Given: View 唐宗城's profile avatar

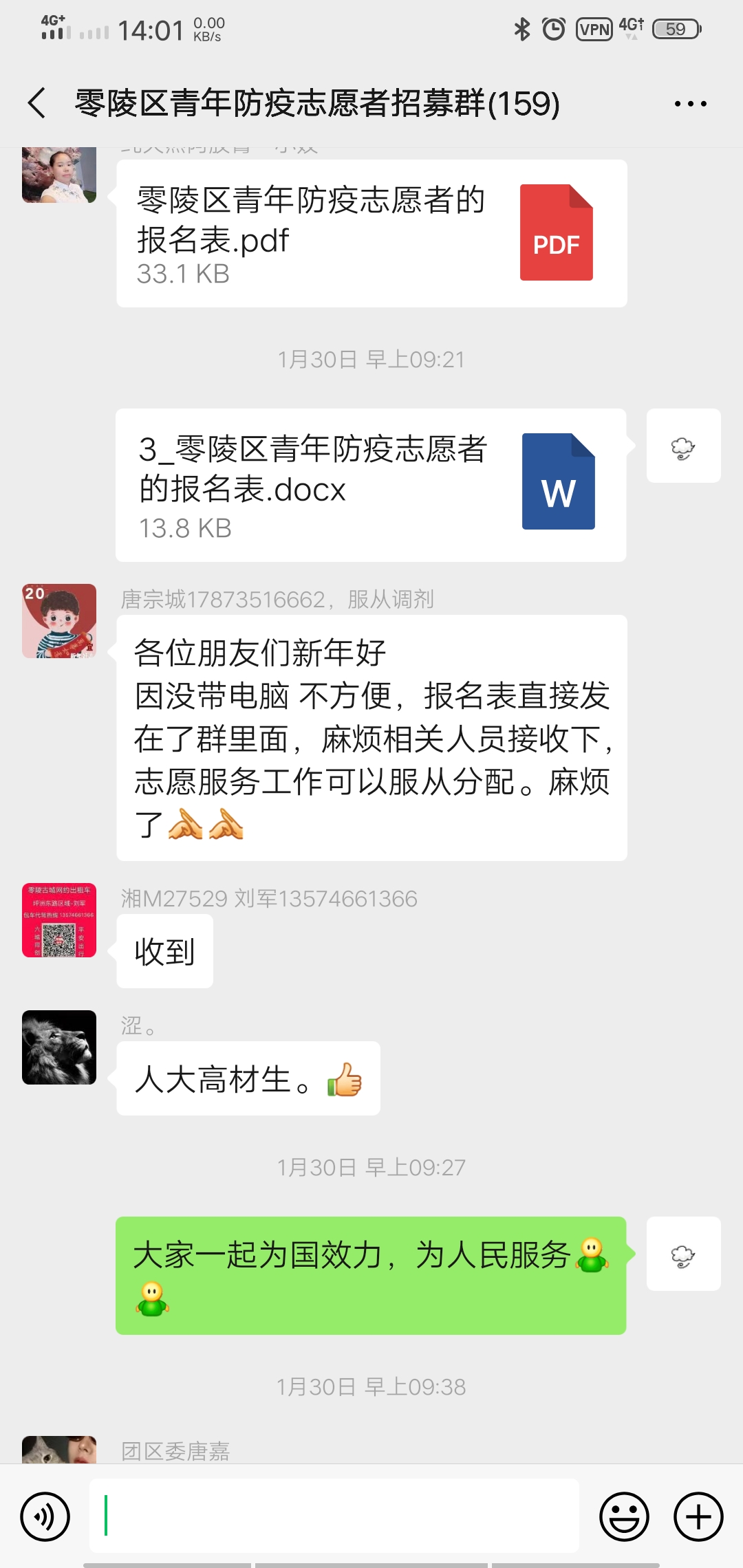Looking at the screenshot, I should [59, 621].
